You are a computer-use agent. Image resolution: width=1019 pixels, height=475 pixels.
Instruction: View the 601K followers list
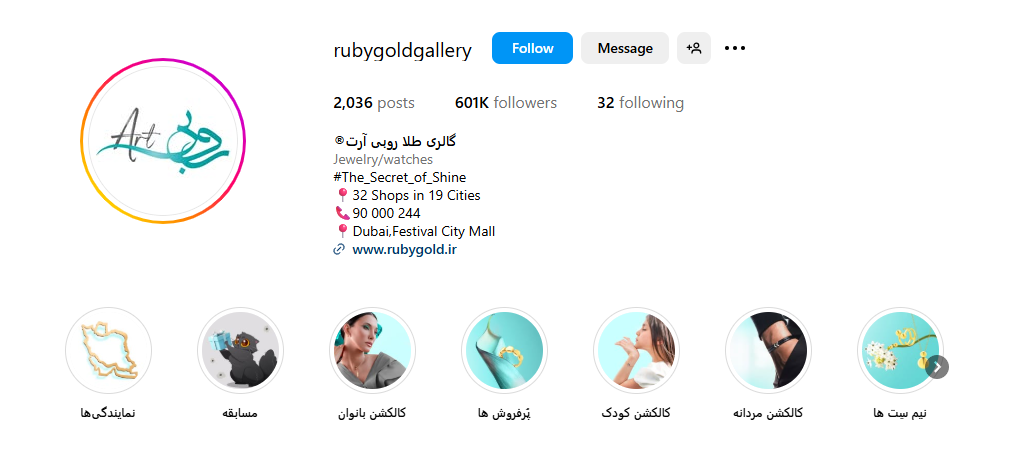(x=505, y=103)
